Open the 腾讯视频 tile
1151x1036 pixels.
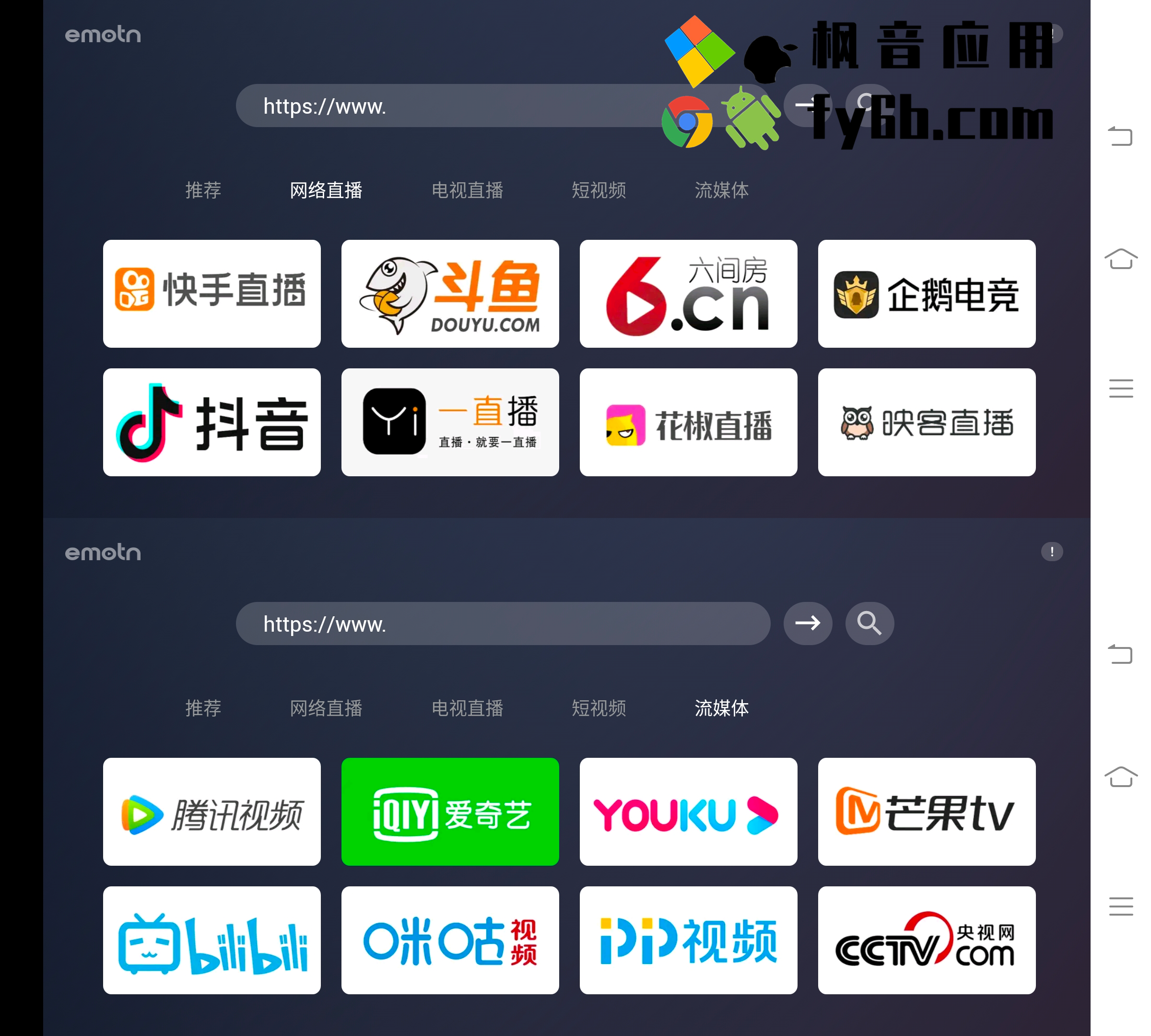point(212,811)
